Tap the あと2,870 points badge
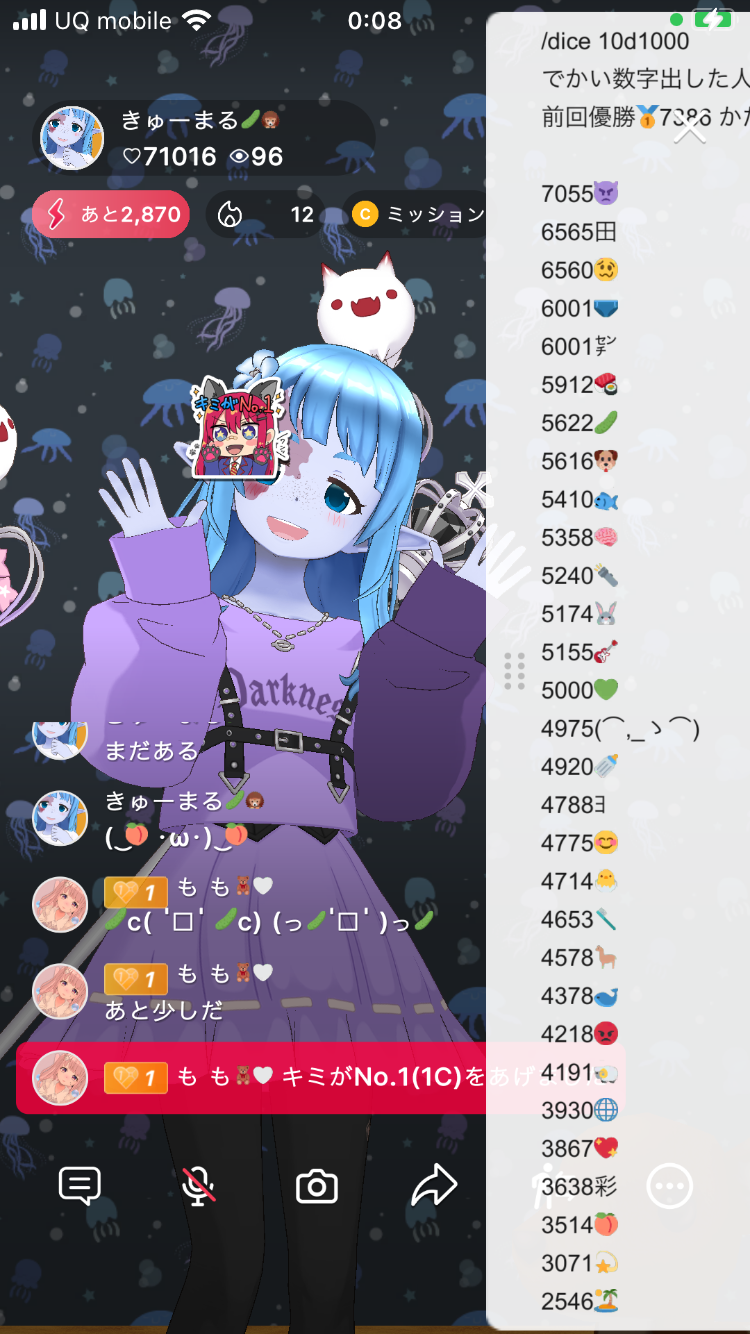Viewport: 750px width, 1334px height. (x=111, y=214)
